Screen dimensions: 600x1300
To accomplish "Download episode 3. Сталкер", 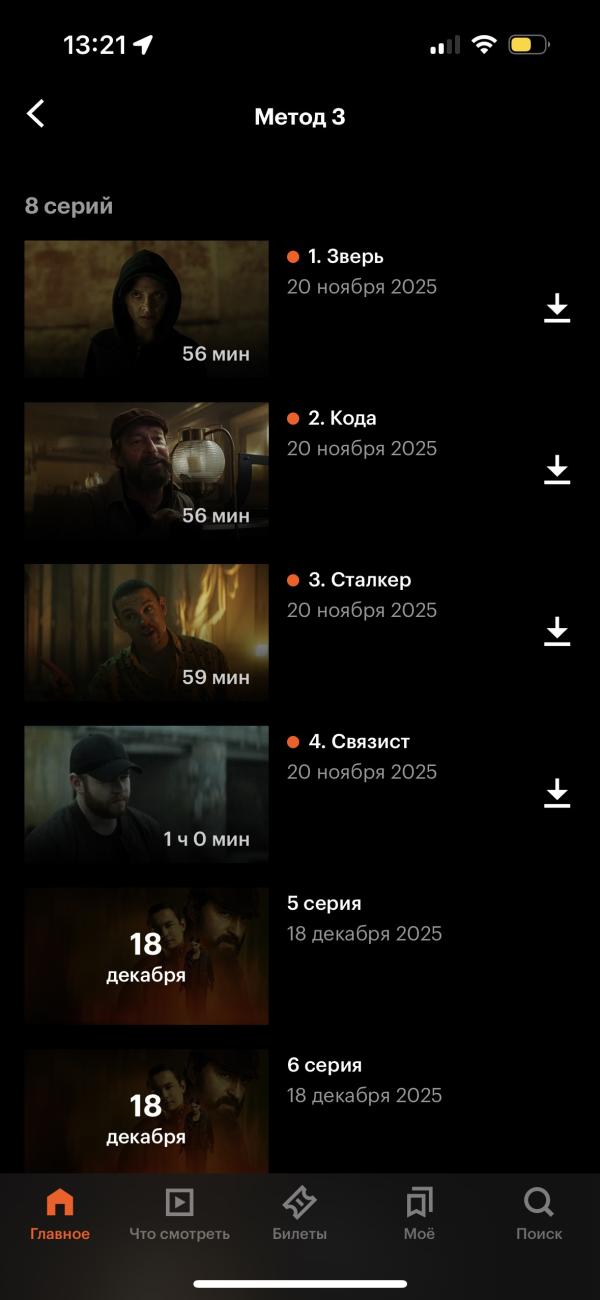I will click(x=557, y=632).
